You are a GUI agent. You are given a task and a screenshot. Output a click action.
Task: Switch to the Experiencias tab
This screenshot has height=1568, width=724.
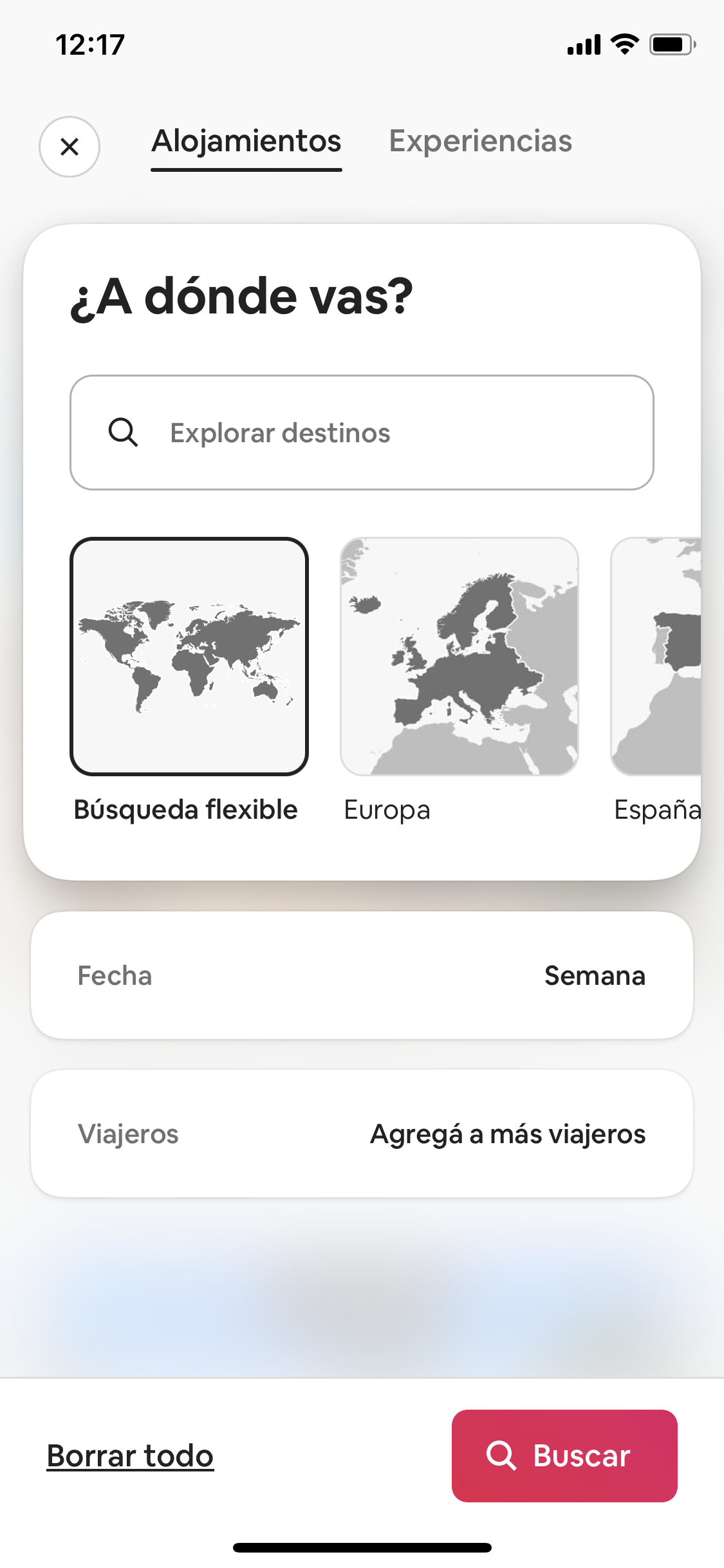[x=480, y=141]
